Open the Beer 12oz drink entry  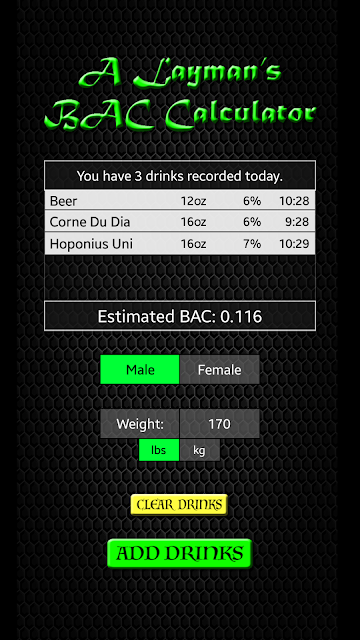click(x=180, y=200)
